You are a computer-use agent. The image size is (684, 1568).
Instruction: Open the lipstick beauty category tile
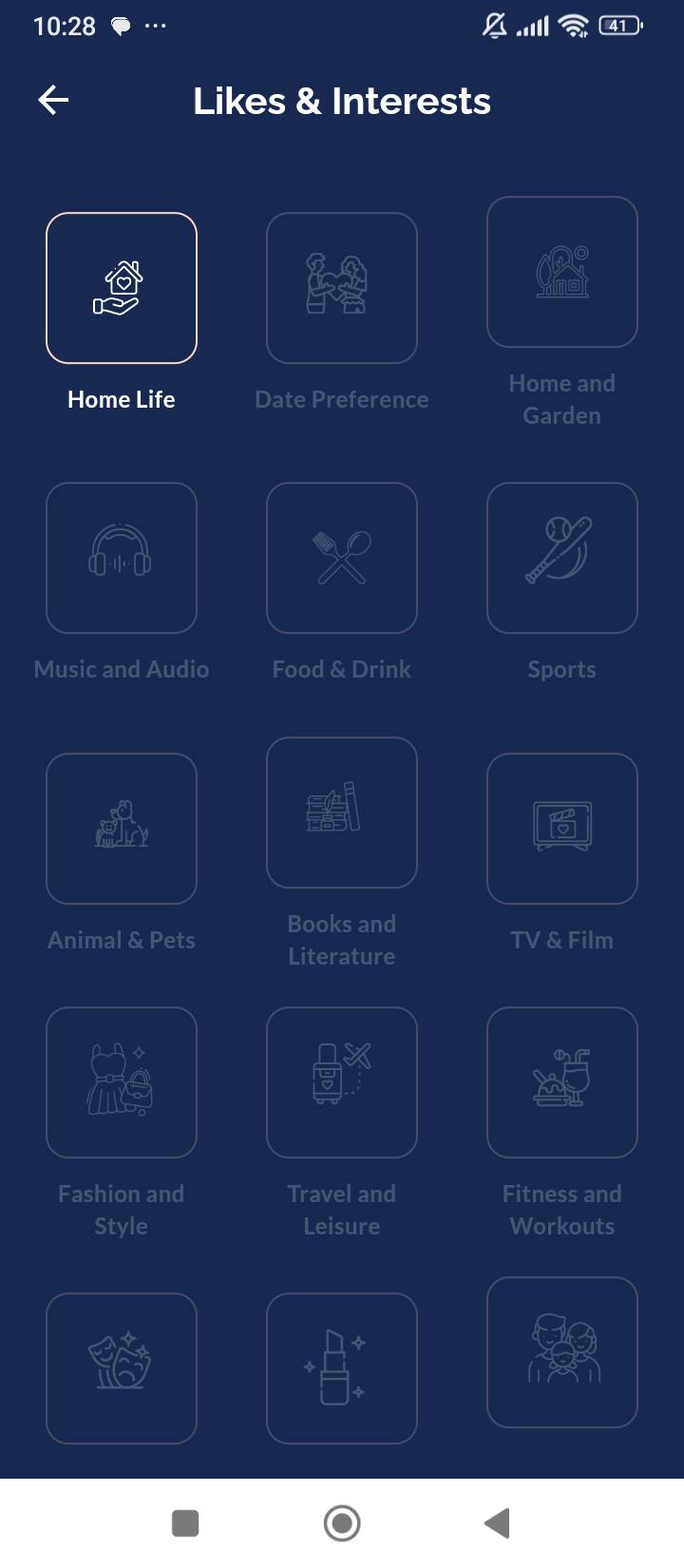(342, 1368)
